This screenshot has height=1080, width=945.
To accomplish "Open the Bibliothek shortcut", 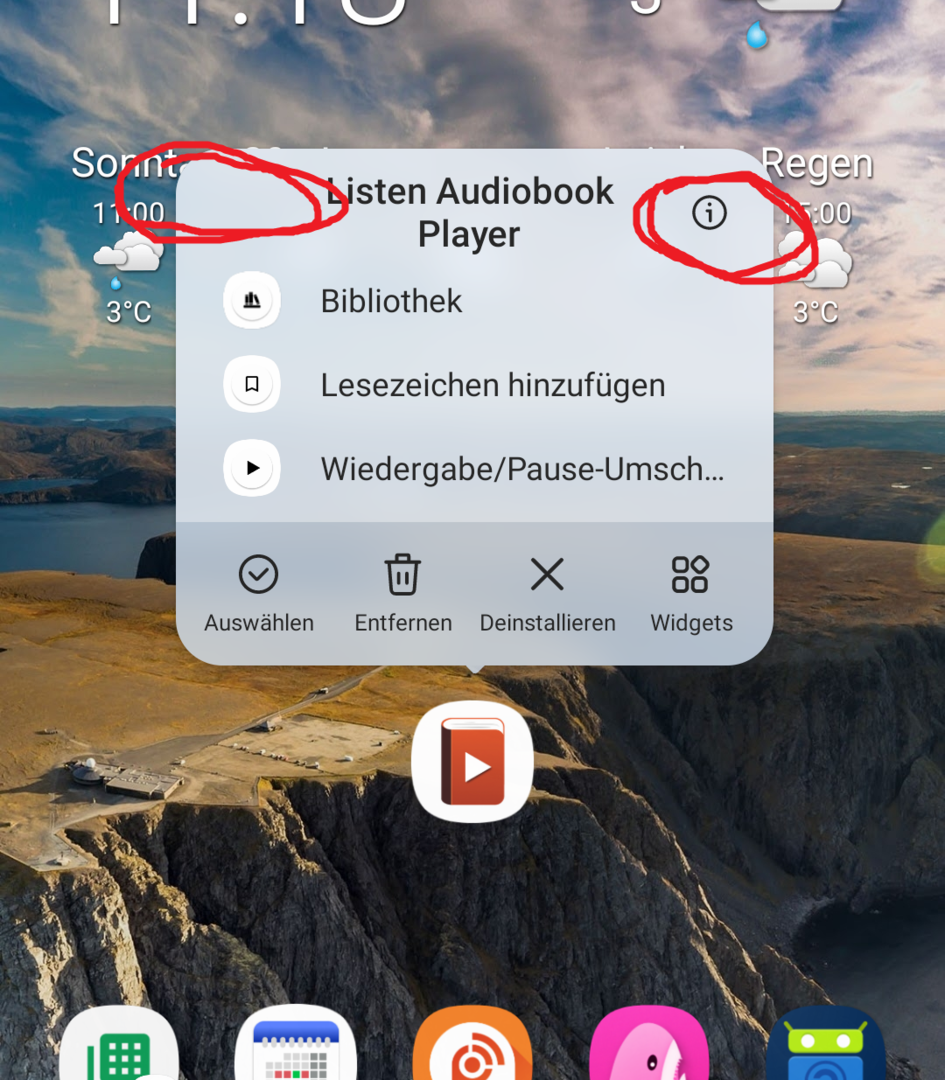I will coord(391,301).
